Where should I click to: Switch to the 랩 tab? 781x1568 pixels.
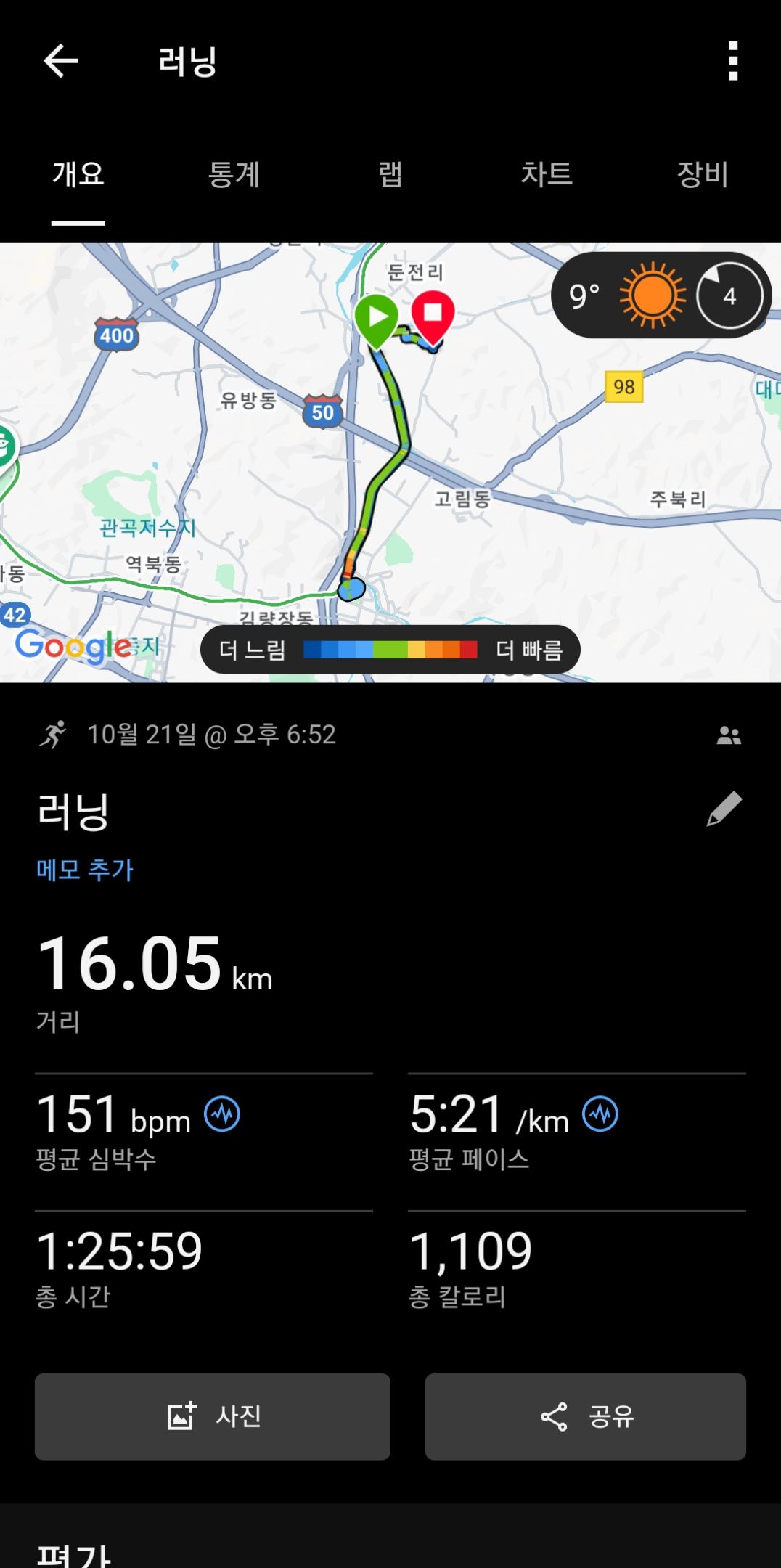pyautogui.click(x=390, y=175)
